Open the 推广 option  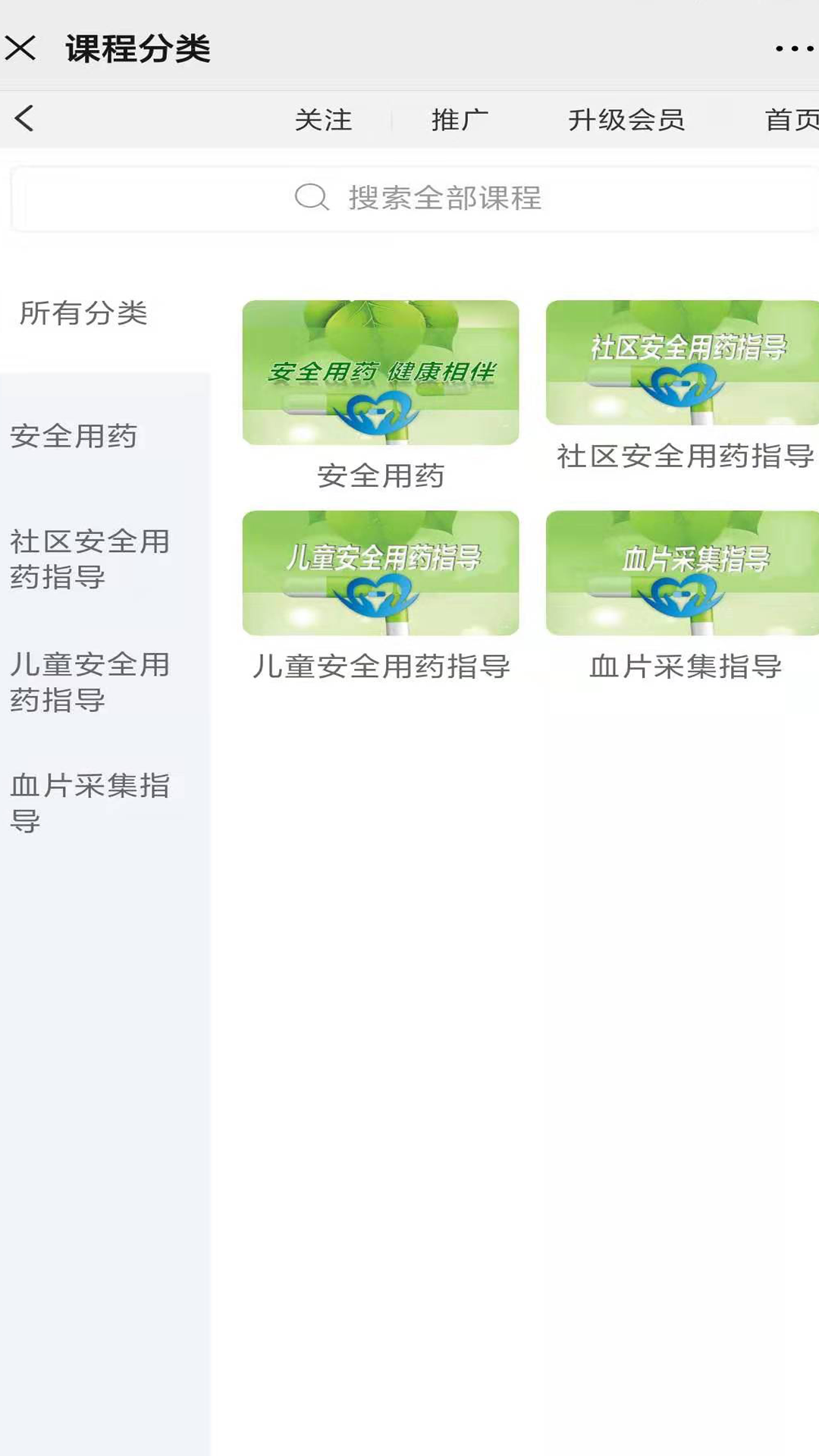[460, 120]
